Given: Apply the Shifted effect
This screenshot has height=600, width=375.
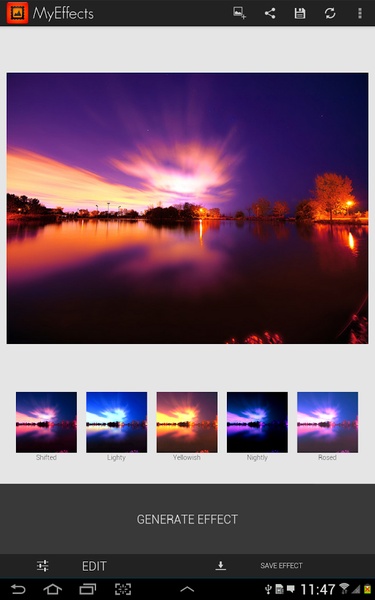Looking at the screenshot, I should click(46, 422).
